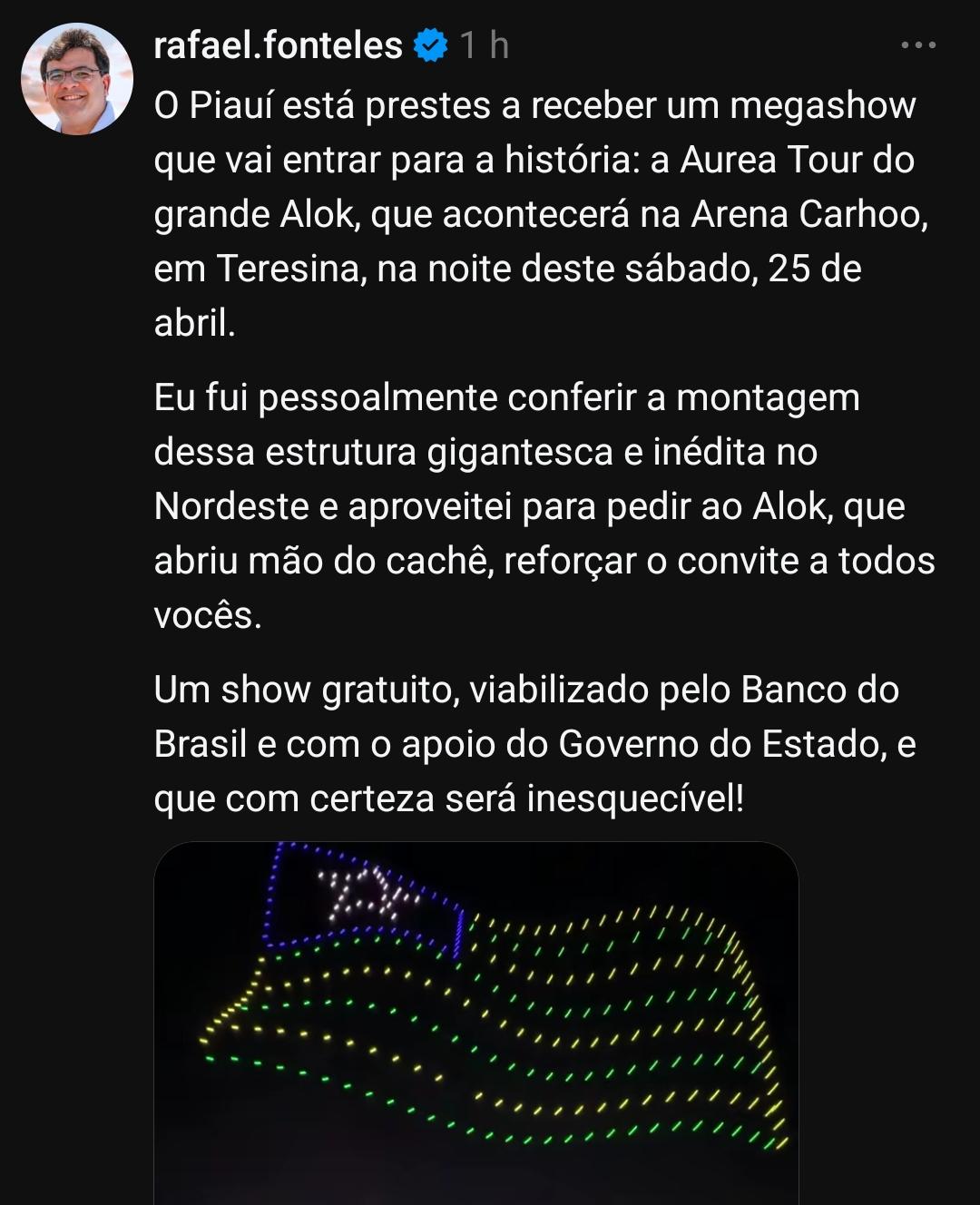Viewport: 980px width, 1205px height.
Task: Open the rafael.fonteles username link
Action: 278,44
